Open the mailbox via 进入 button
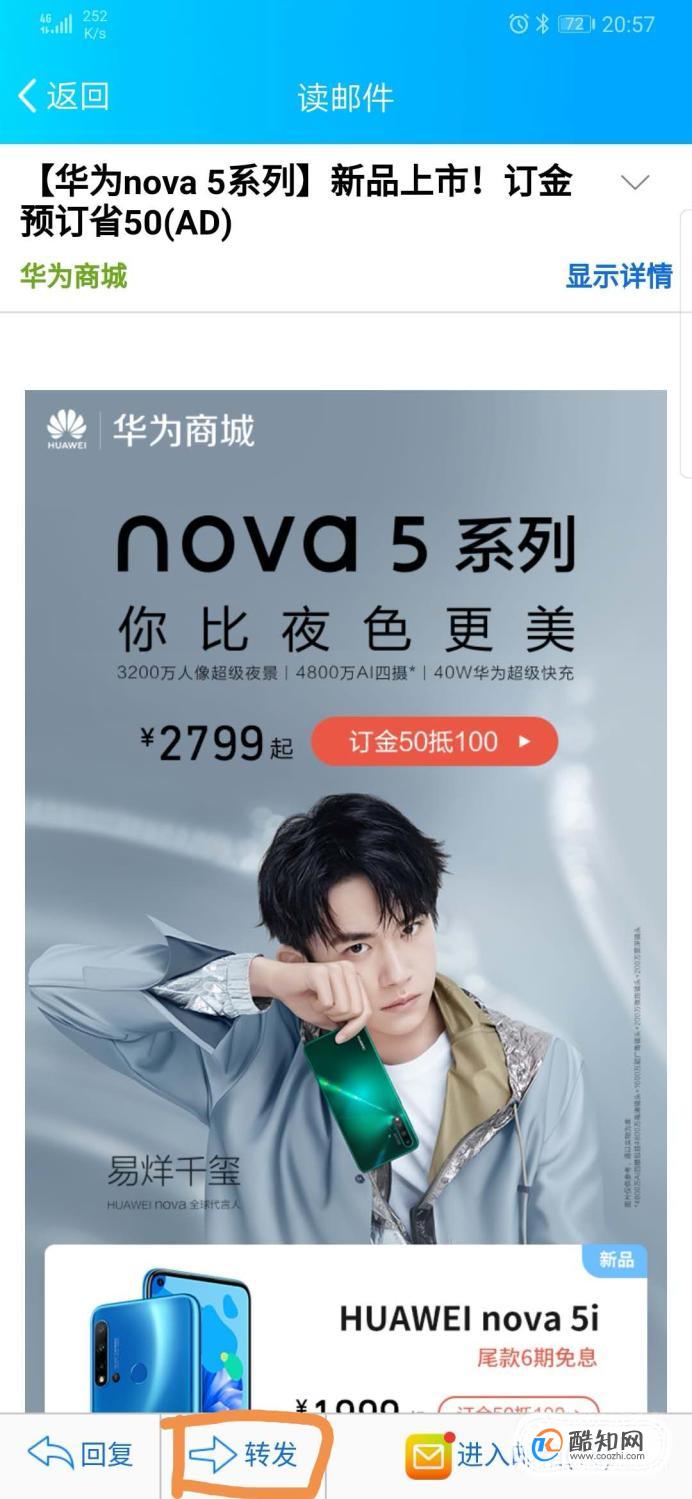692x1499 pixels. click(460, 1455)
